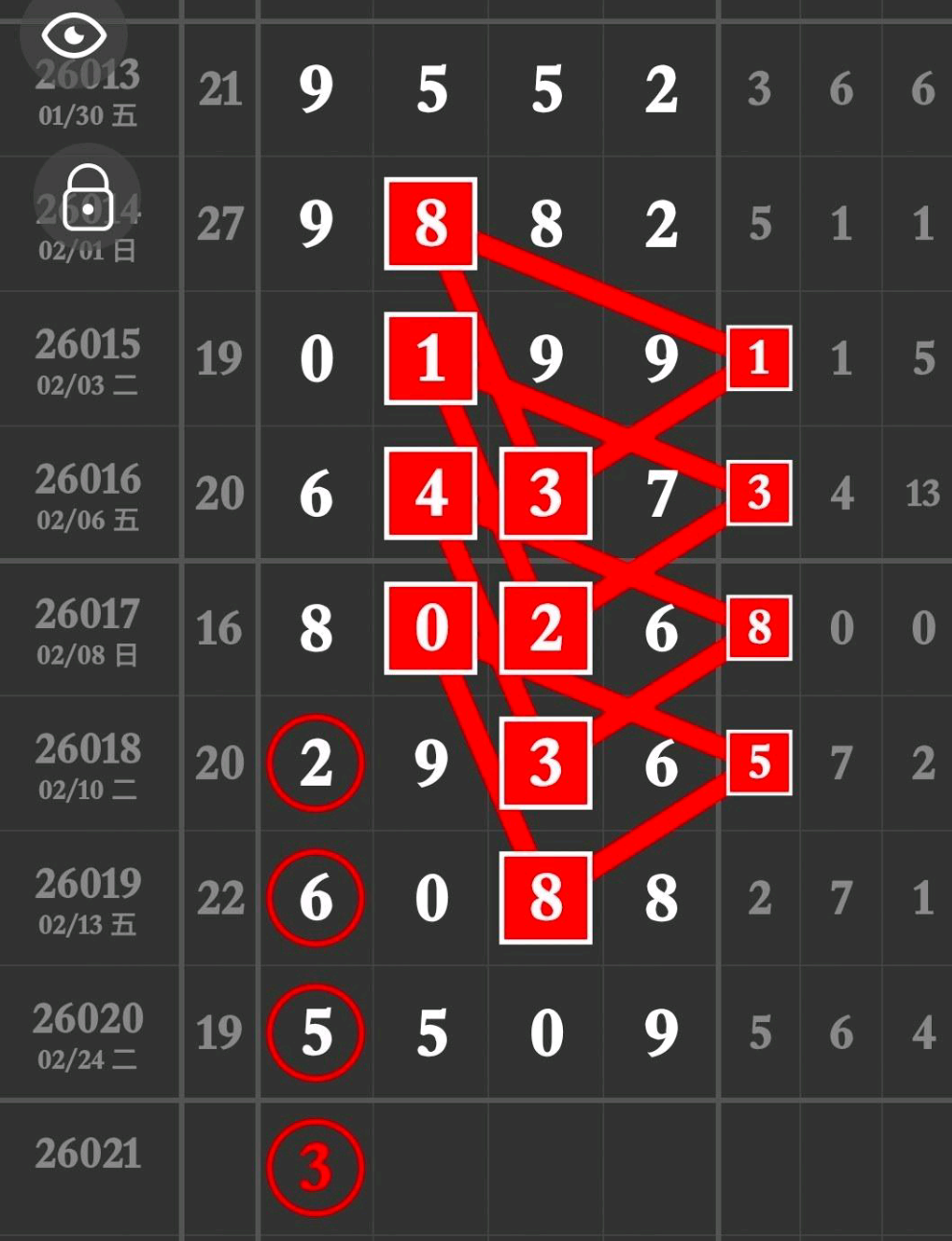Tap the small red 5 marker in row 26018
952x1241 pixels.
coord(758,765)
